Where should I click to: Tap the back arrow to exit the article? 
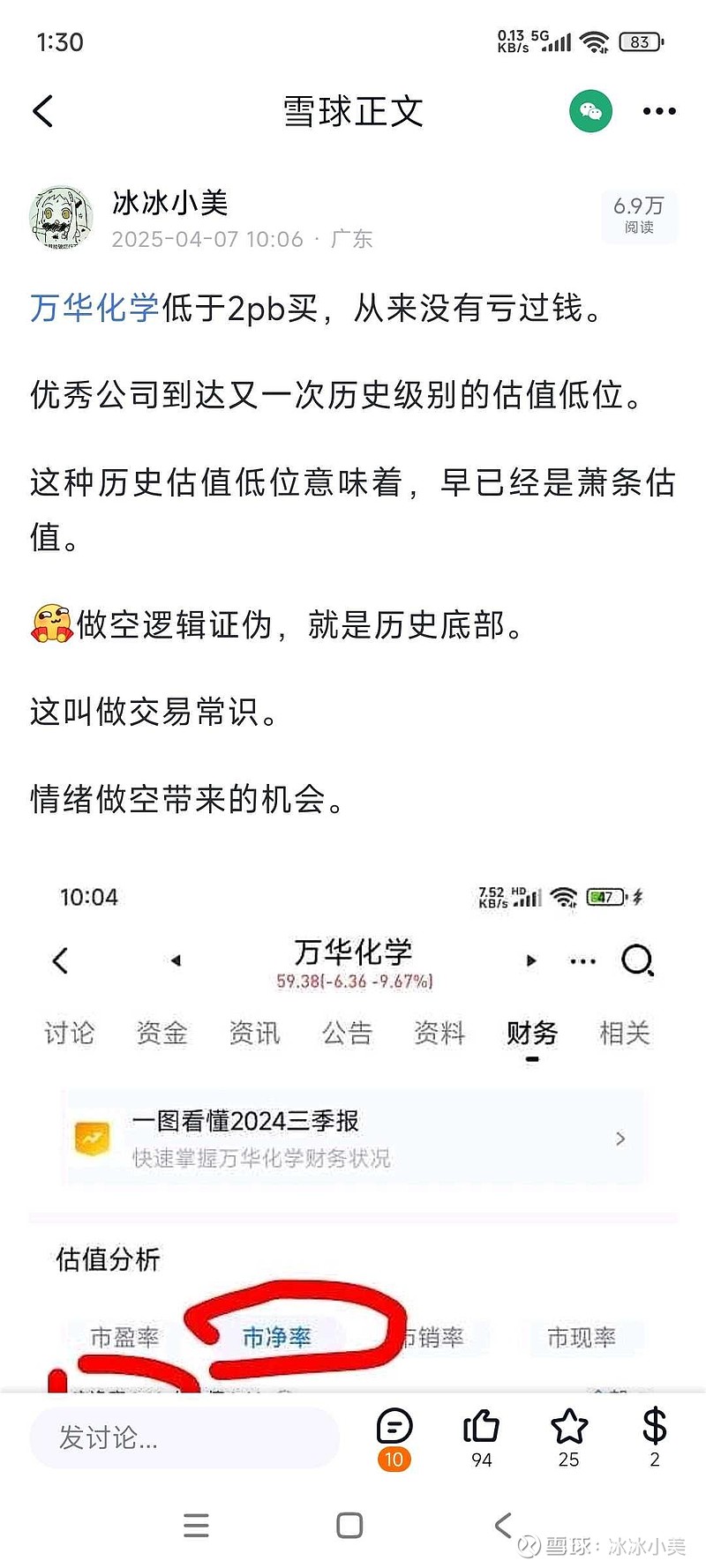(x=42, y=112)
